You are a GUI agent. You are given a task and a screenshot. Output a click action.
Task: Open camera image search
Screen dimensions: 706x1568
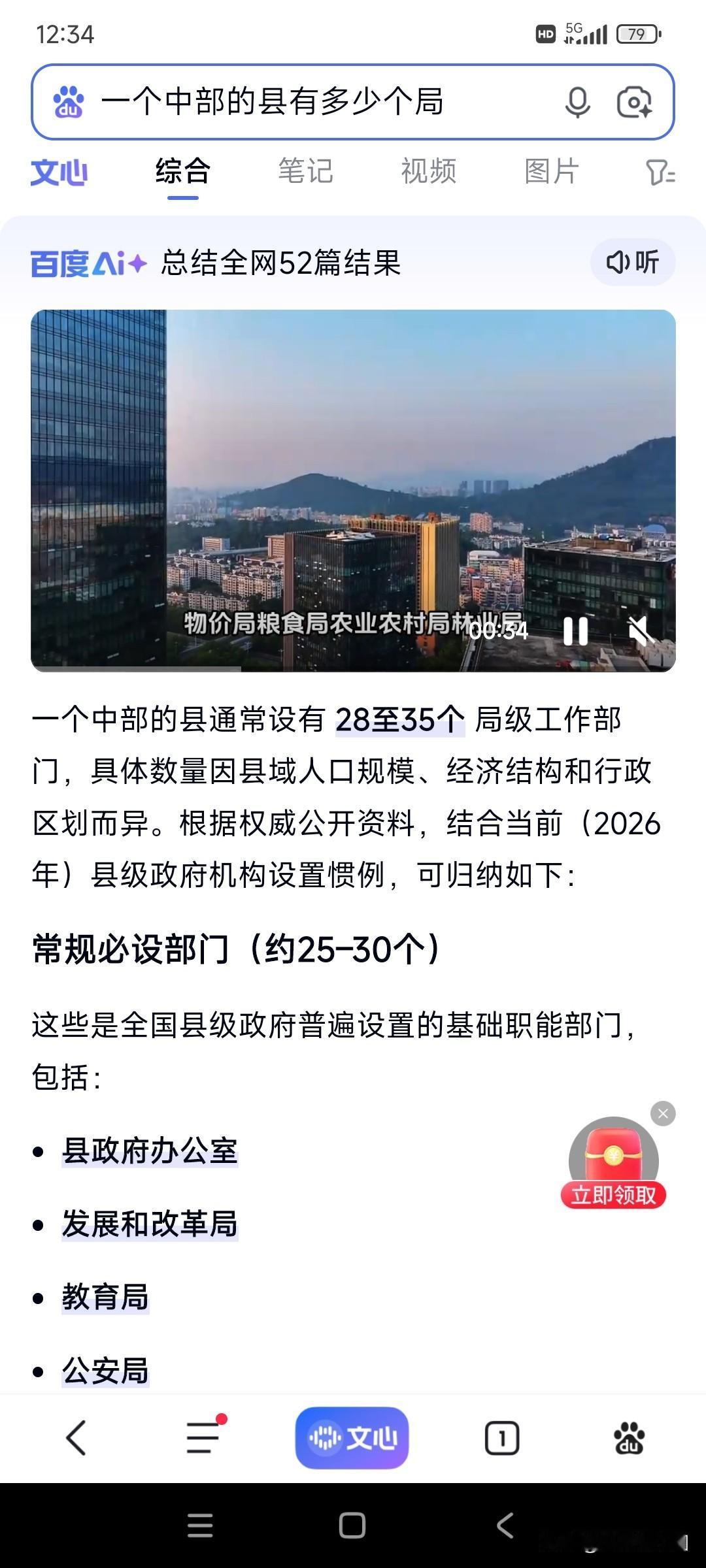pos(637,103)
